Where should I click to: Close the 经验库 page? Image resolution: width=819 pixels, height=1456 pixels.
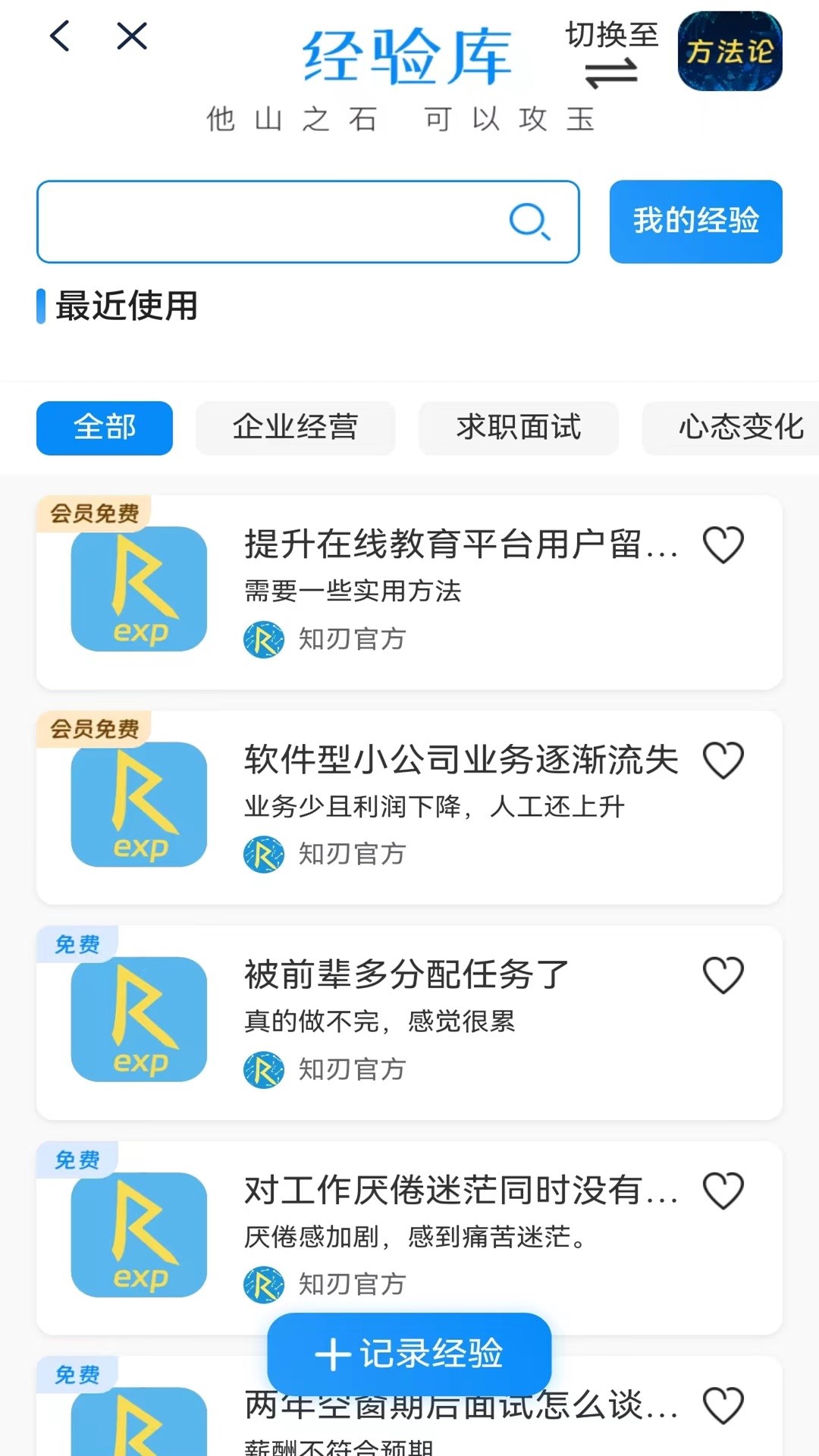(132, 36)
